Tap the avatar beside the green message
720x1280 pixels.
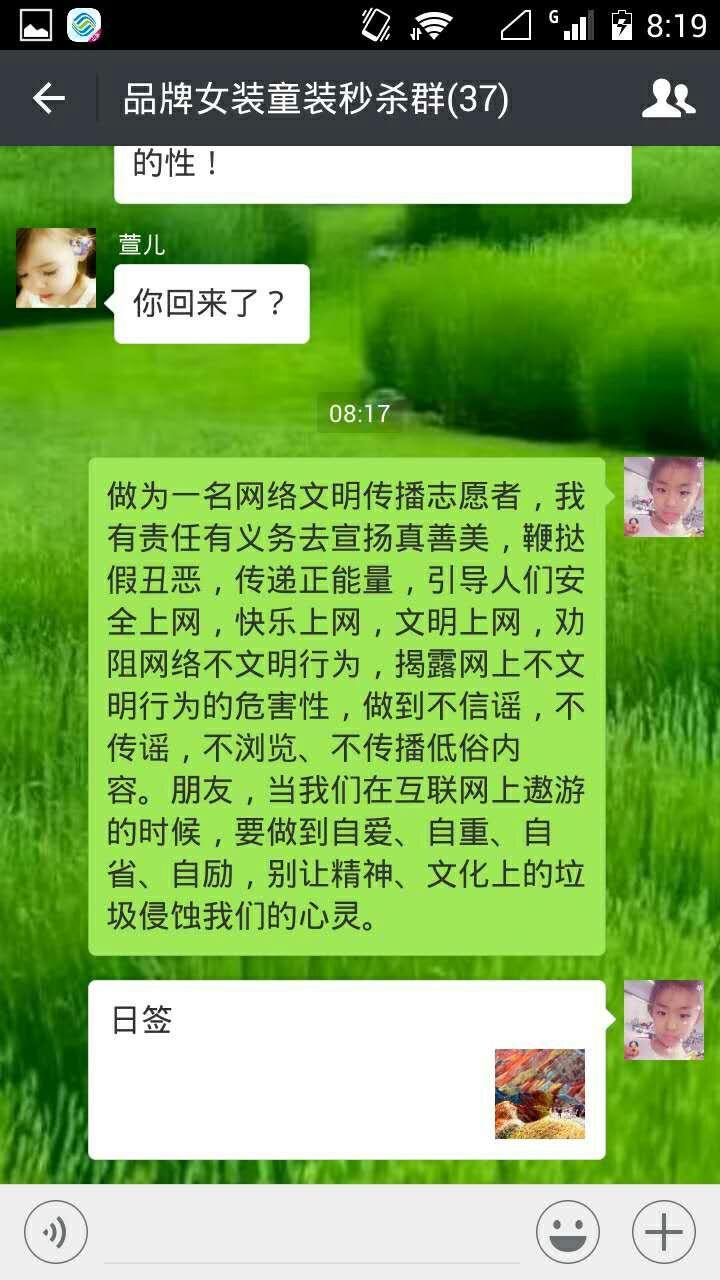coord(664,497)
